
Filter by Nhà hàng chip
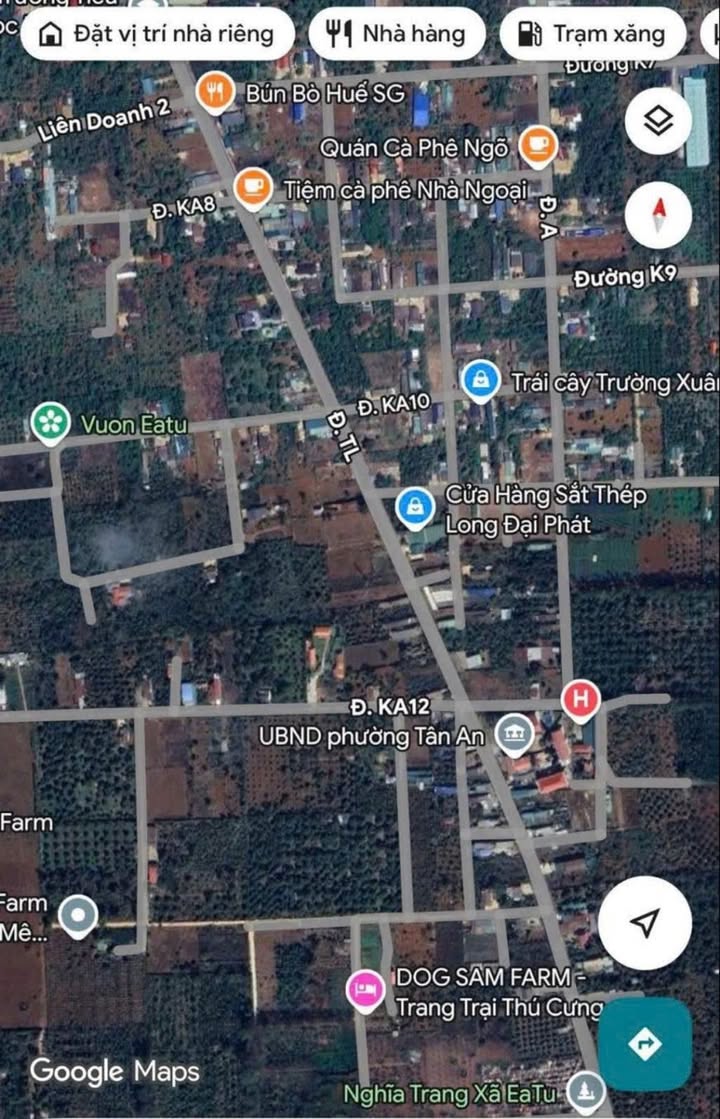(x=397, y=34)
